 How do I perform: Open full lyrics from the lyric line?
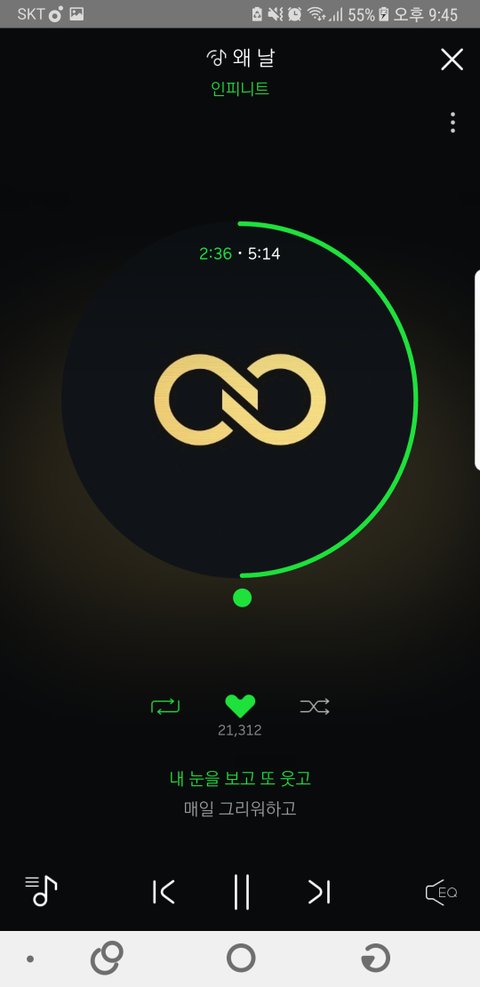(x=240, y=779)
